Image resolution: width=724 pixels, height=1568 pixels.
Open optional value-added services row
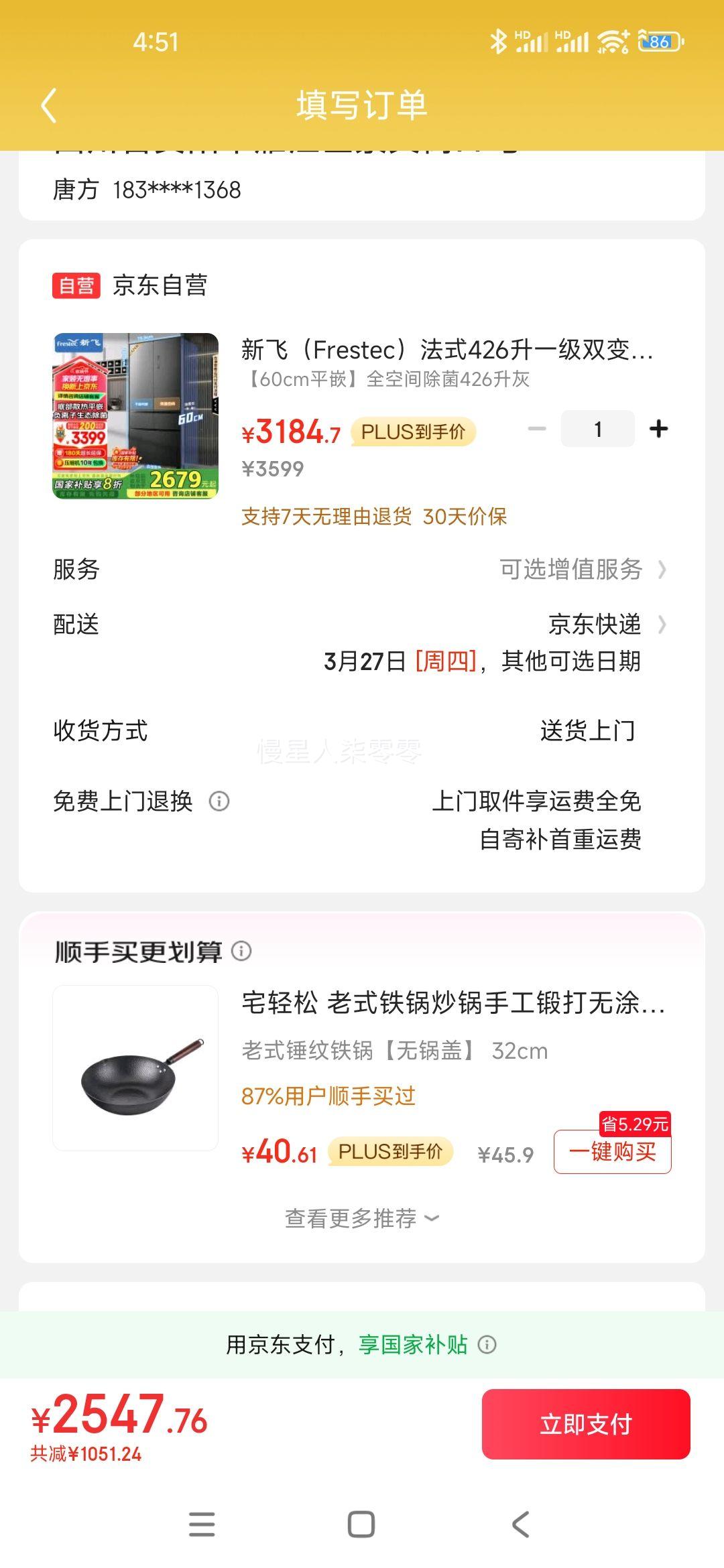582,570
